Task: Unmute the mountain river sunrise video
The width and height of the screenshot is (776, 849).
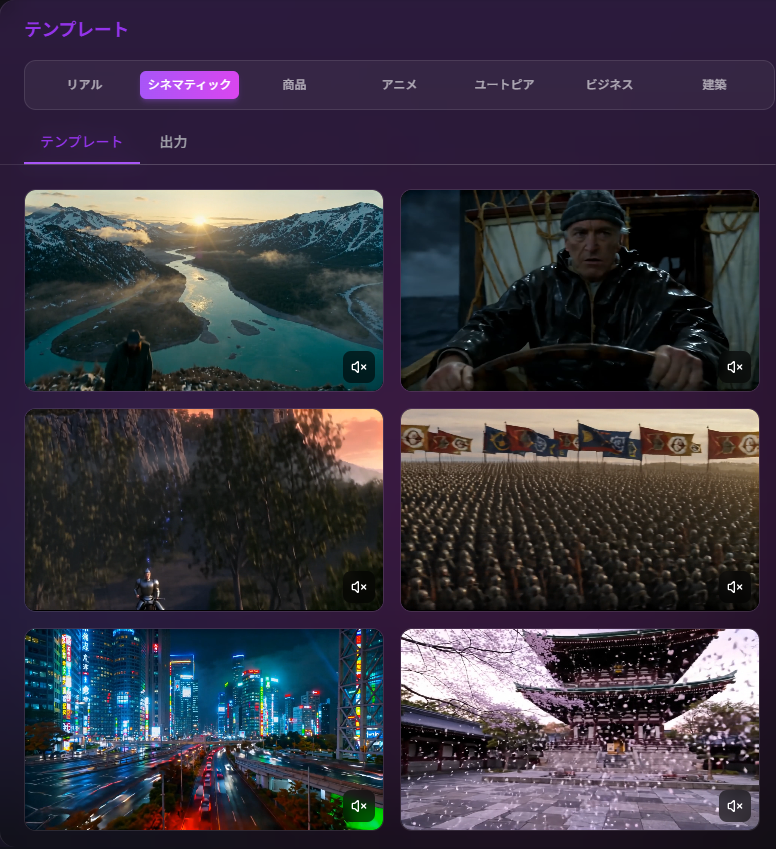Action: [359, 367]
